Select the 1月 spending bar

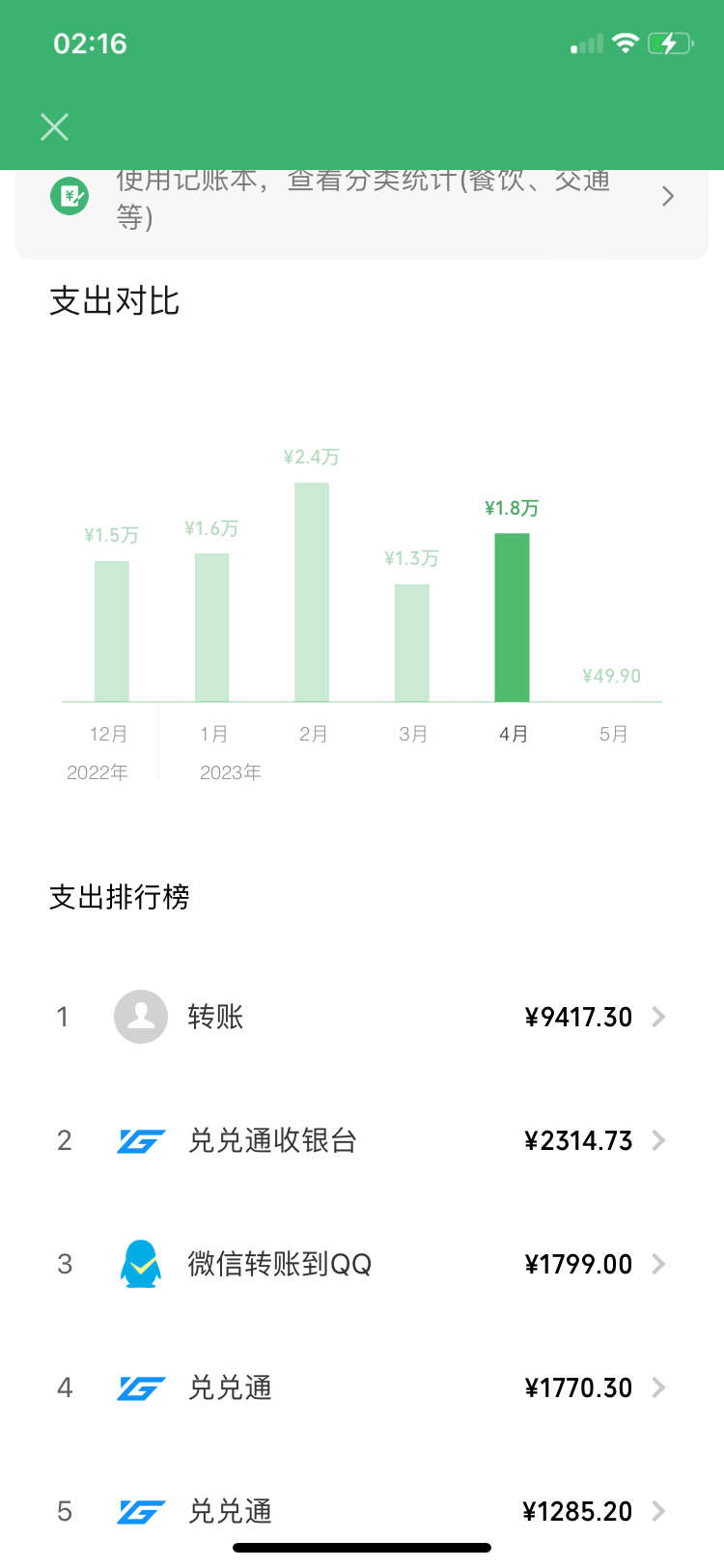(x=212, y=627)
